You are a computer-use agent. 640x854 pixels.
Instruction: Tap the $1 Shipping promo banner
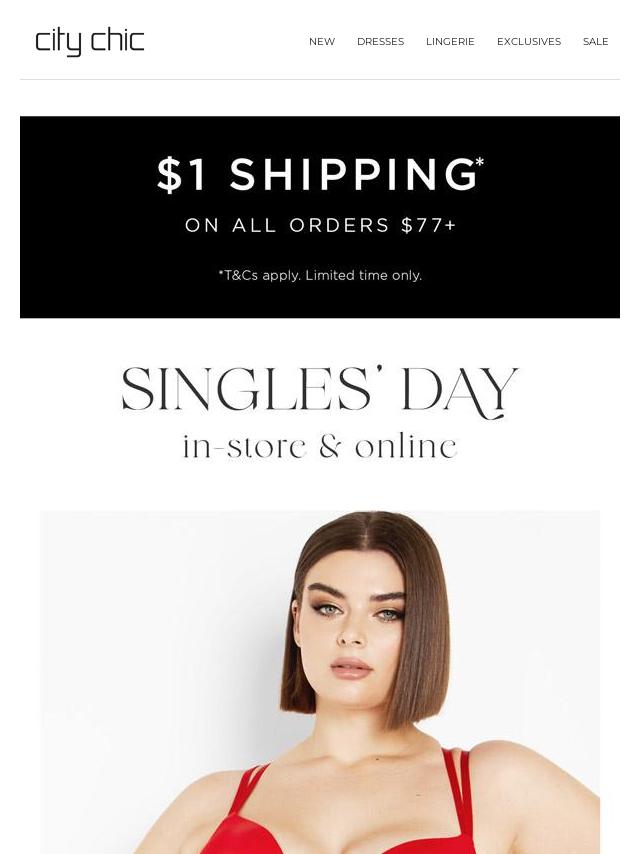(x=320, y=217)
